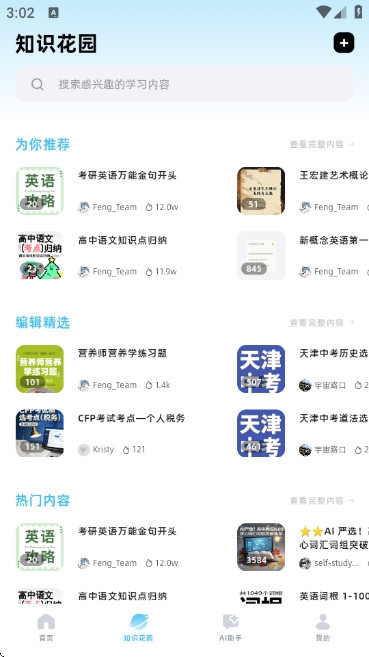Tap the plus add button
Screen dimensions: 369x657
(344, 43)
